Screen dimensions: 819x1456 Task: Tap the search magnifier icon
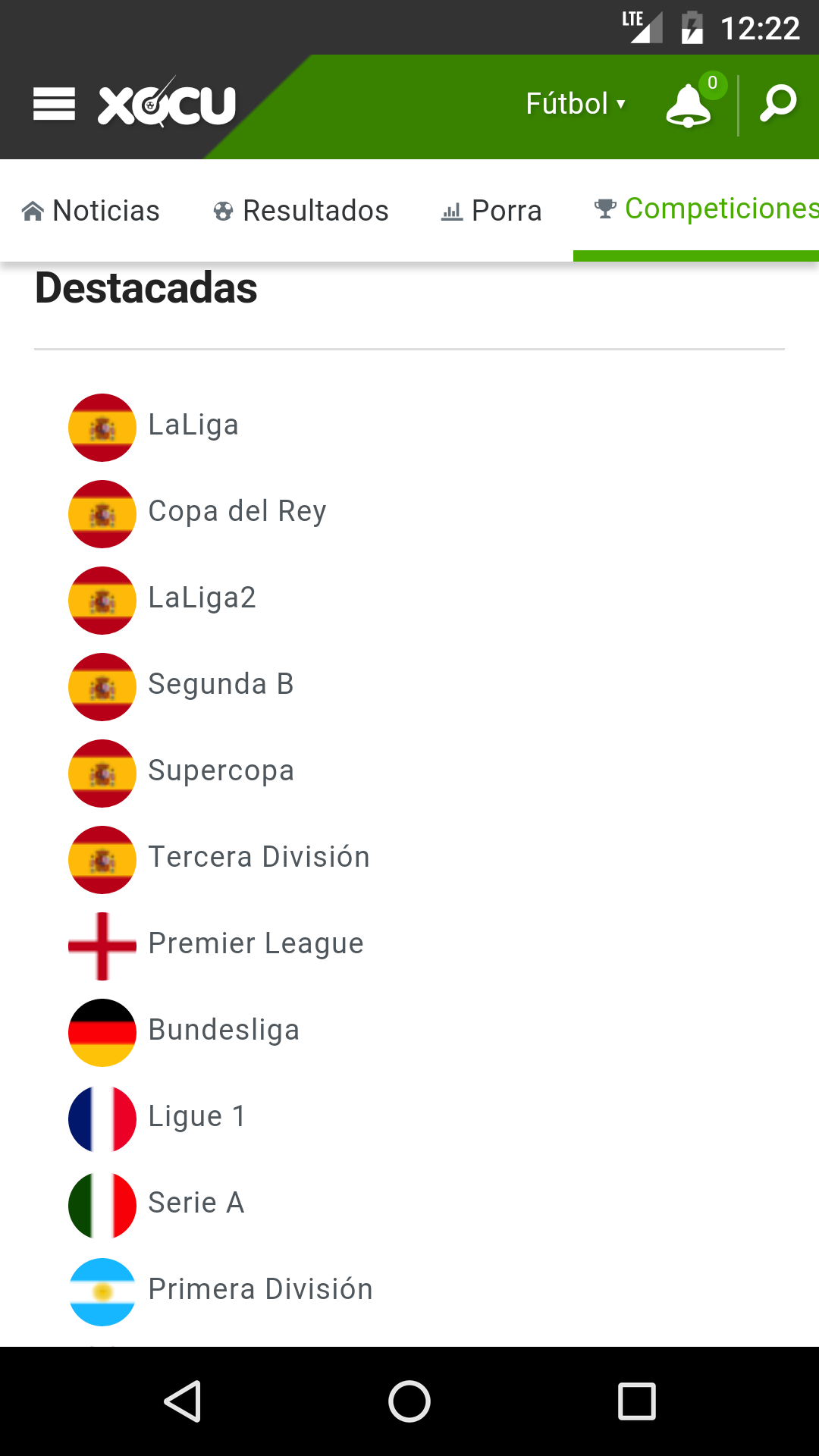[778, 104]
